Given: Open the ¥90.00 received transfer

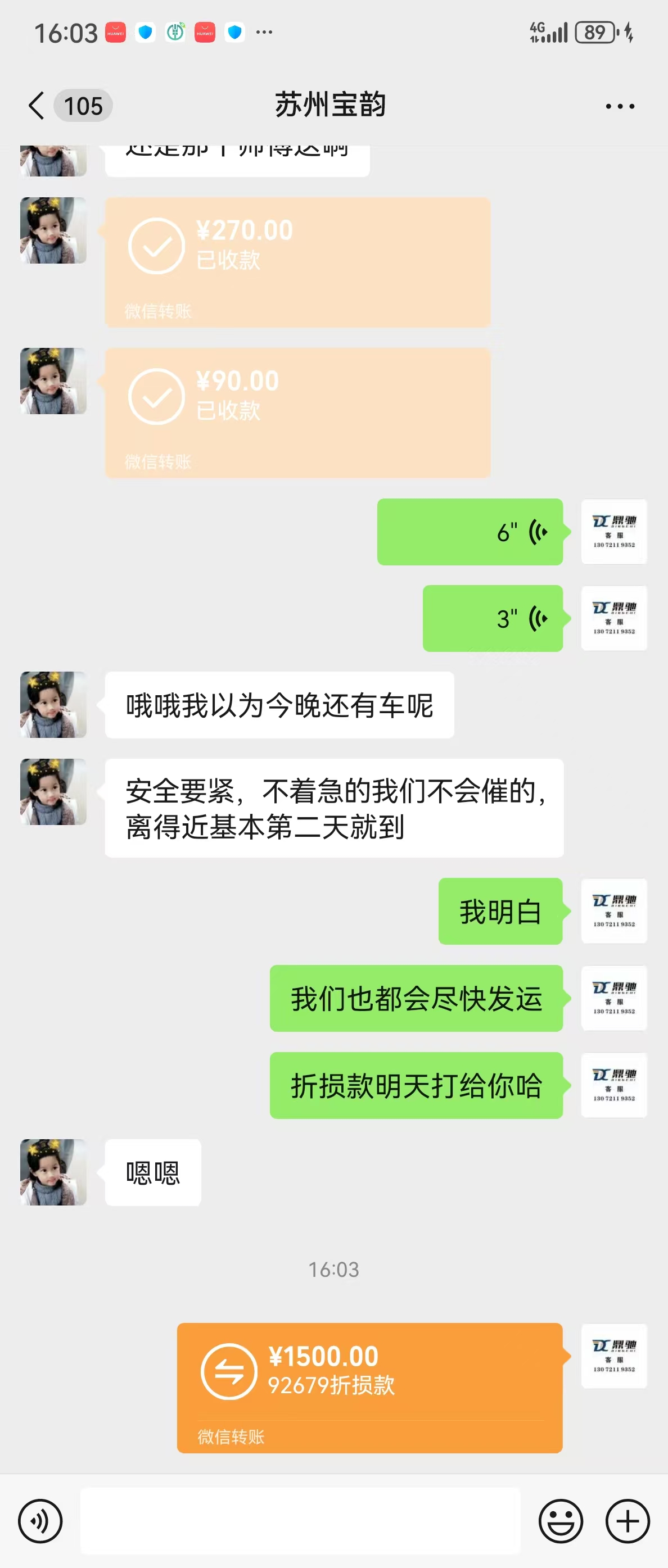Looking at the screenshot, I should (x=297, y=413).
